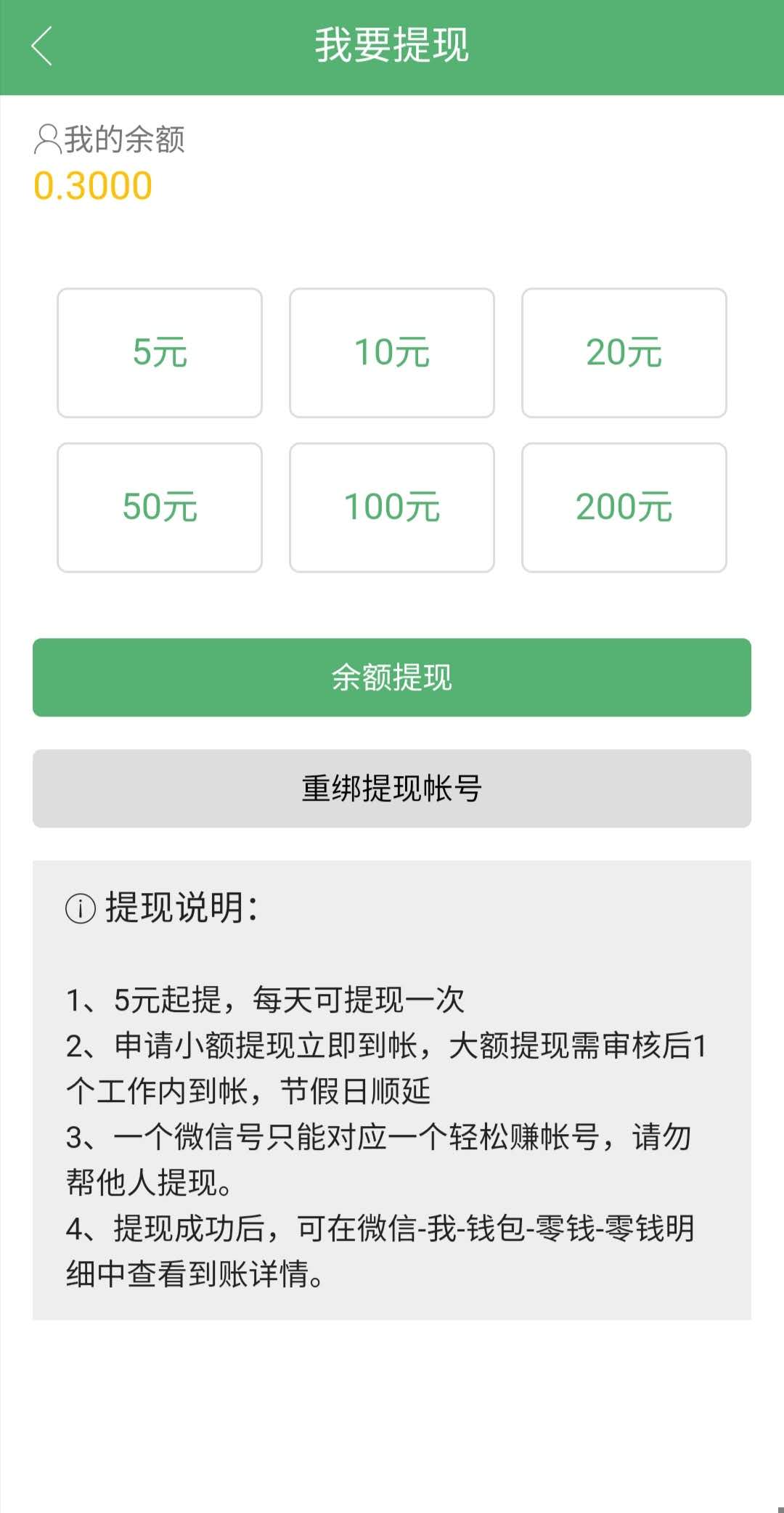This screenshot has width=784, height=1513.
Task: Click the rightmost amount in bottom row
Action: [x=624, y=507]
